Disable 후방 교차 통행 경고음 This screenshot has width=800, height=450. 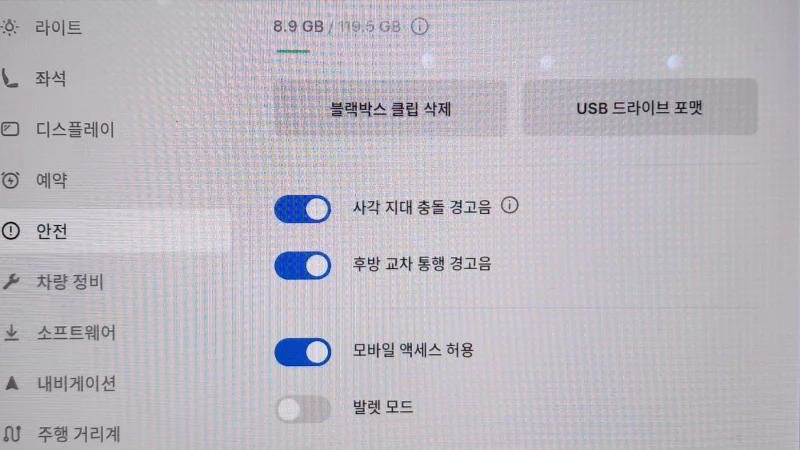302,265
